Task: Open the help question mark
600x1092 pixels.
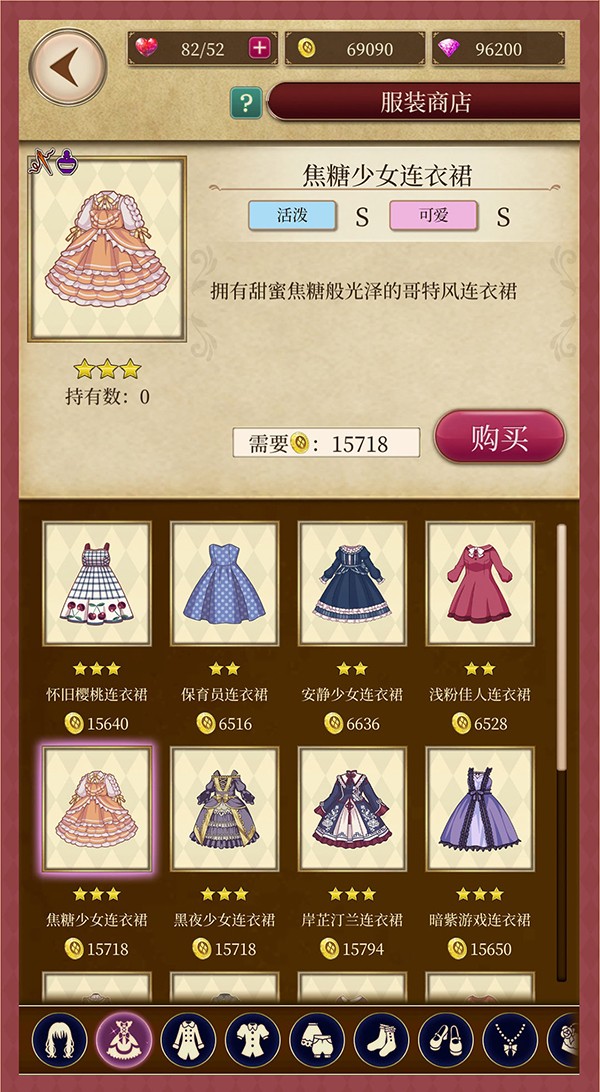Action: pyautogui.click(x=246, y=102)
